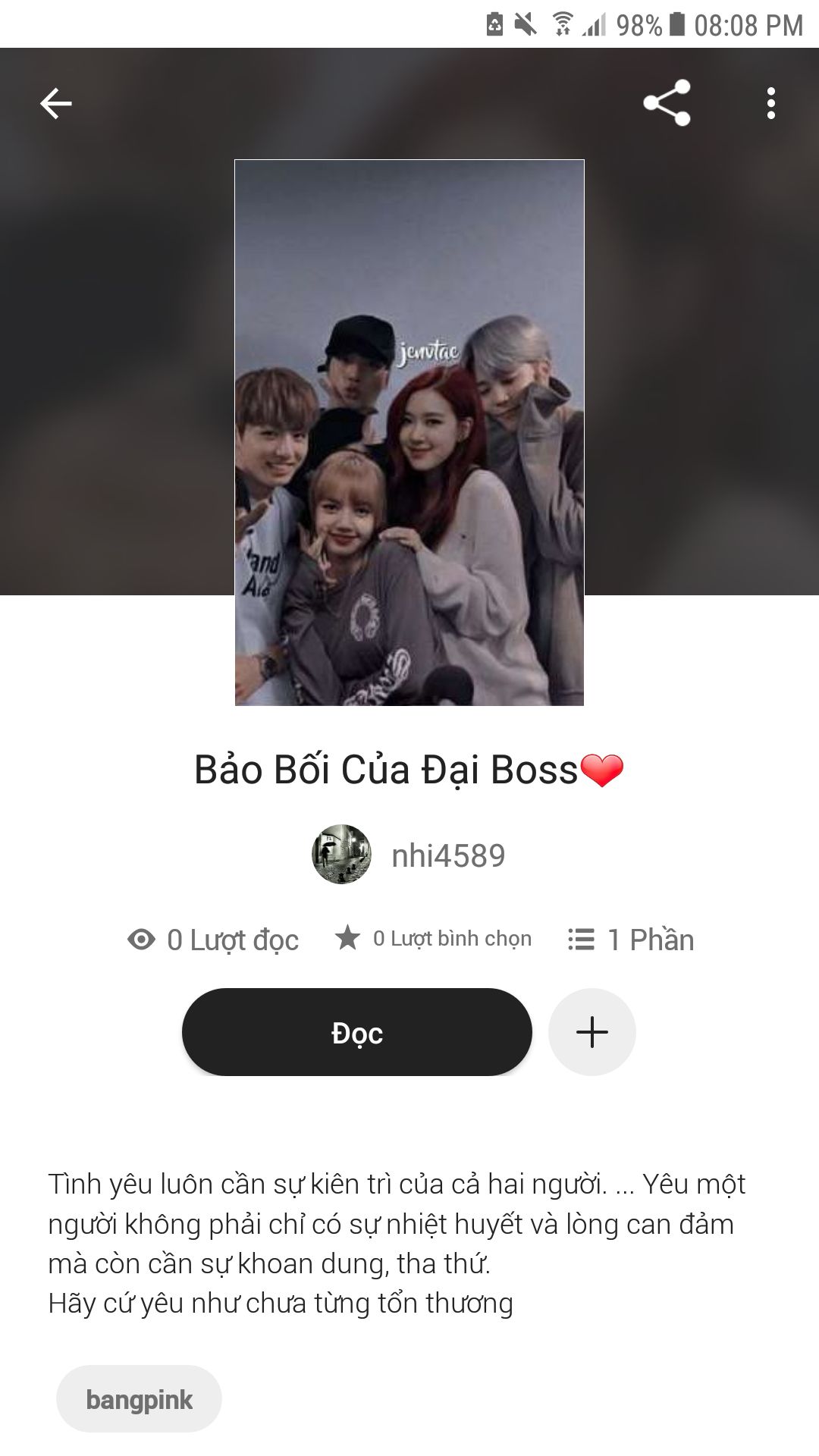Open the story cover image

tap(409, 432)
